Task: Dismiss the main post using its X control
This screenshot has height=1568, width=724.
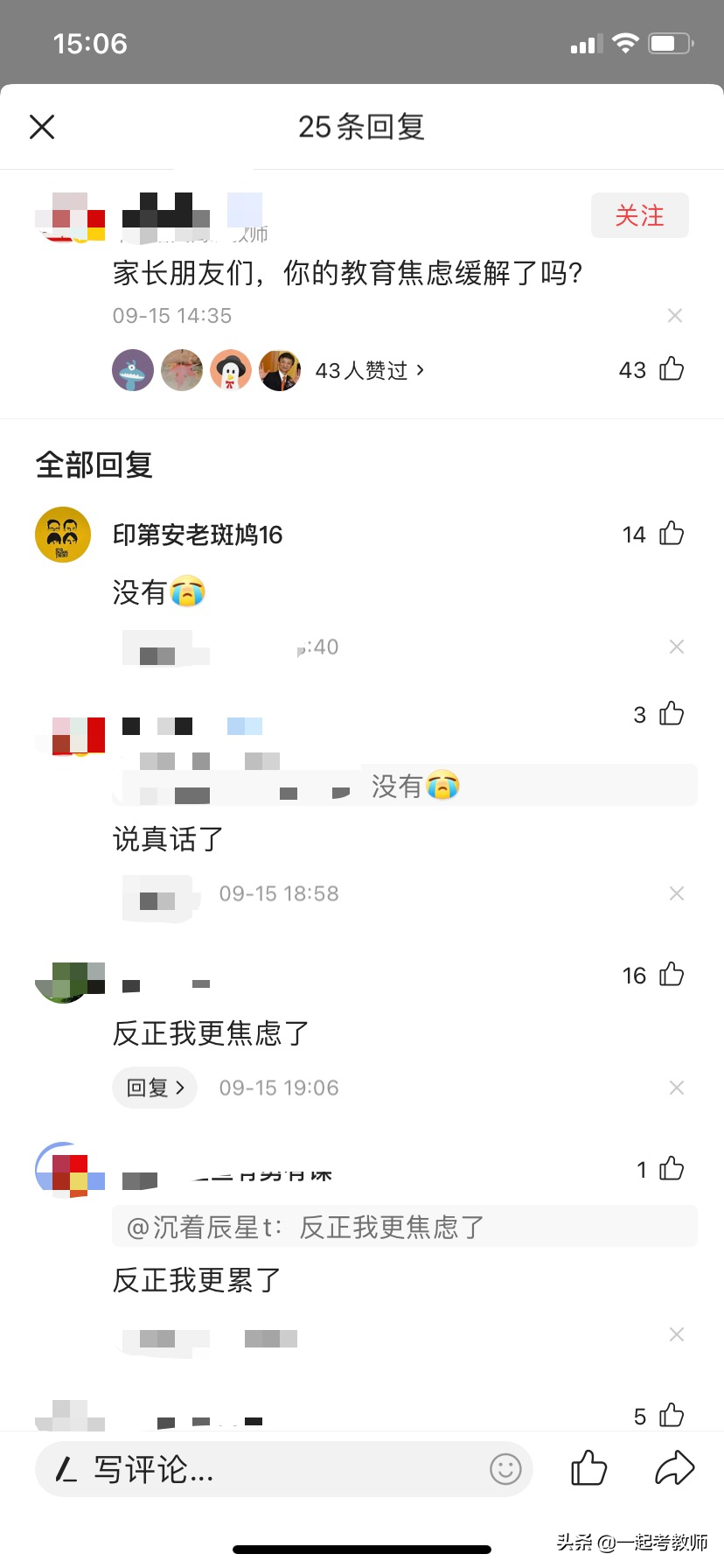Action: [x=675, y=315]
